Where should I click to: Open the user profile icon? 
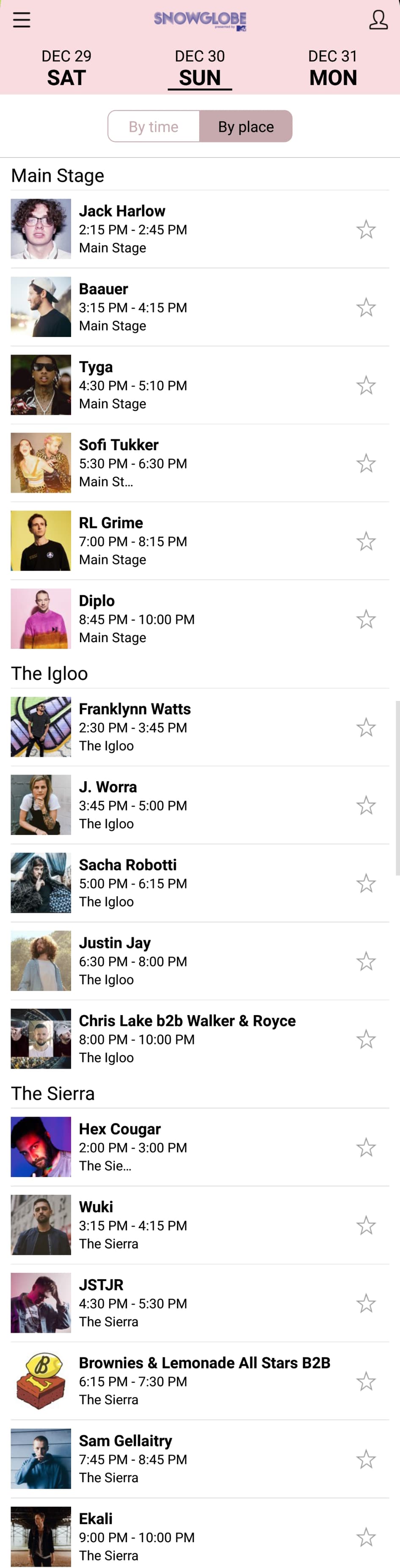tap(378, 20)
